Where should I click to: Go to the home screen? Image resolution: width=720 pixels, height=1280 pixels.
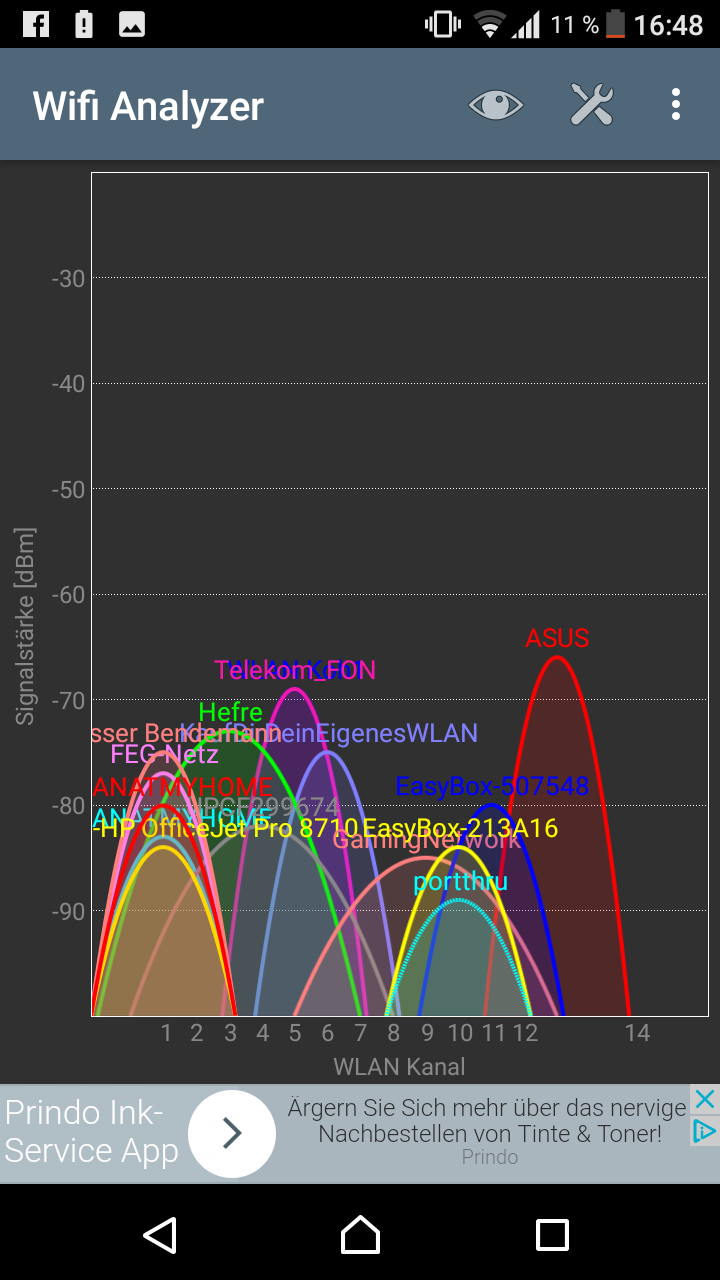(x=360, y=1235)
